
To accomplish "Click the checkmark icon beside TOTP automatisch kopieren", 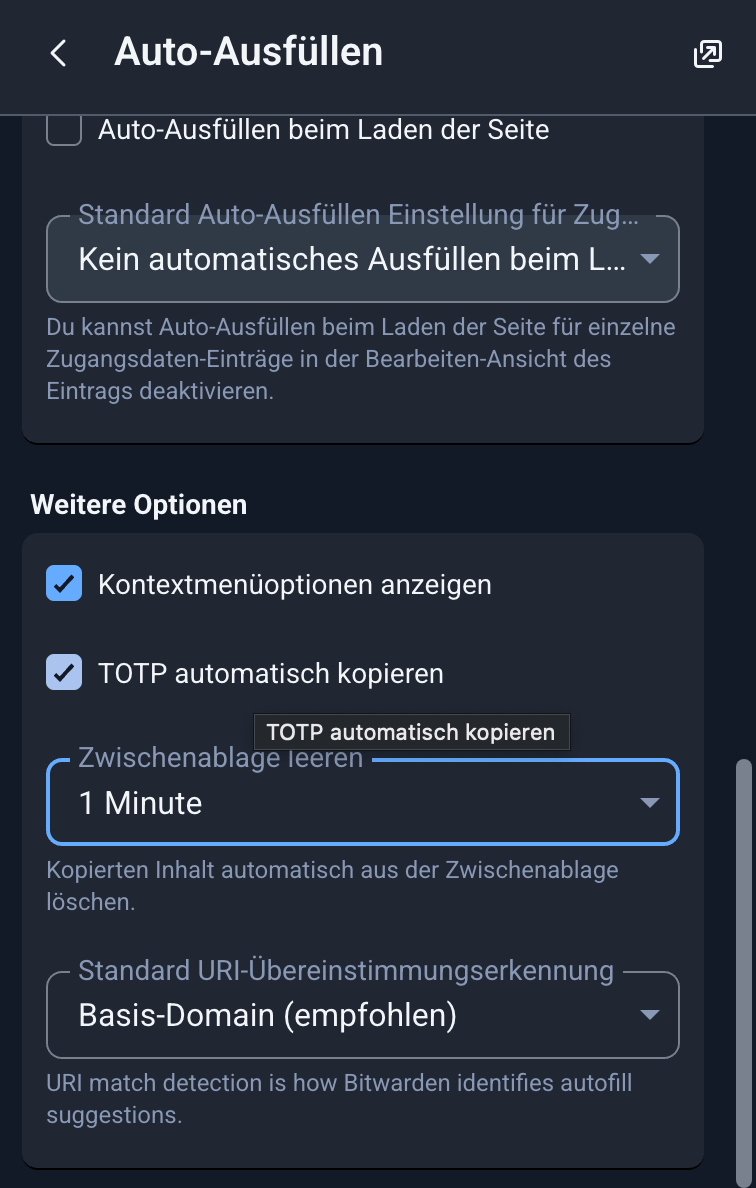I will click(x=64, y=672).
